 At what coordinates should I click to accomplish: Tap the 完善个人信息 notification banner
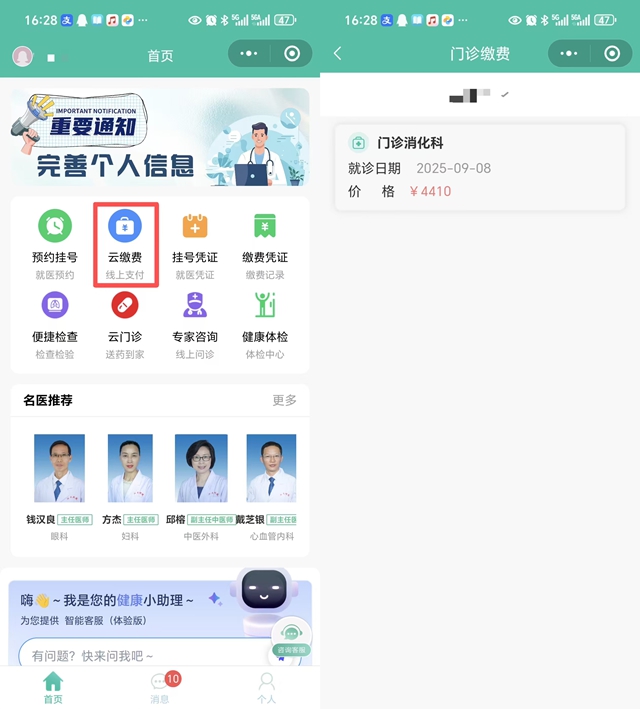[x=160, y=136]
